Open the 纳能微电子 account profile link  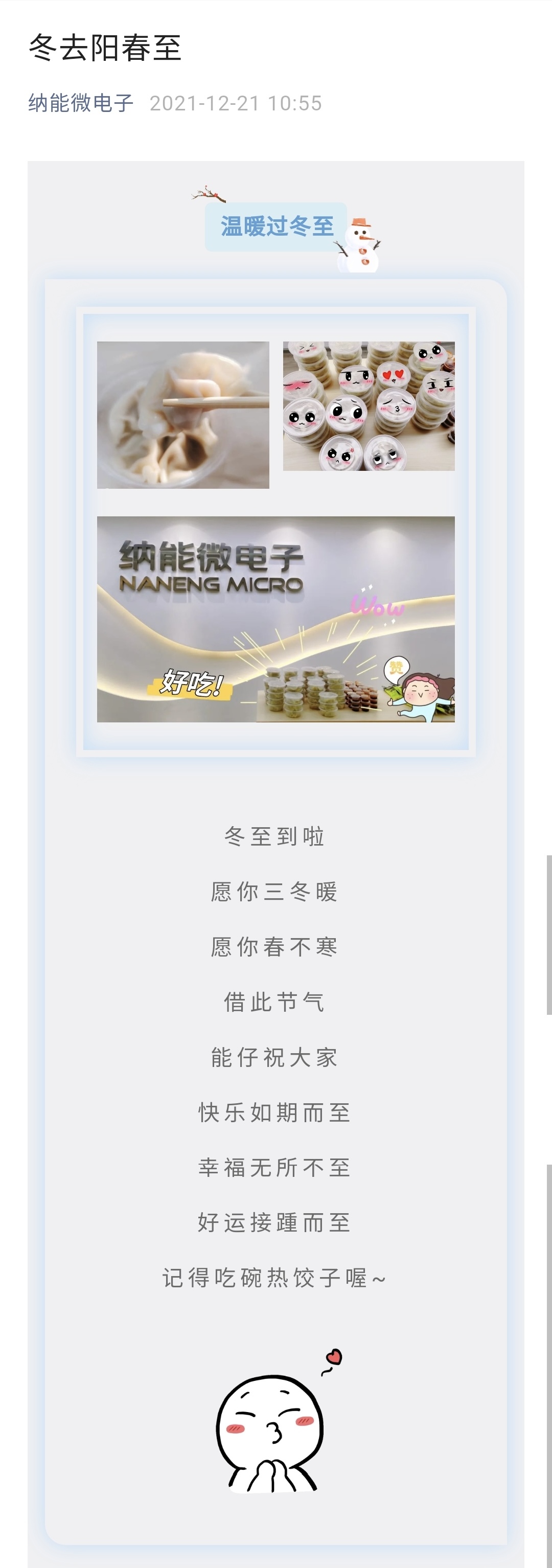tap(81, 103)
